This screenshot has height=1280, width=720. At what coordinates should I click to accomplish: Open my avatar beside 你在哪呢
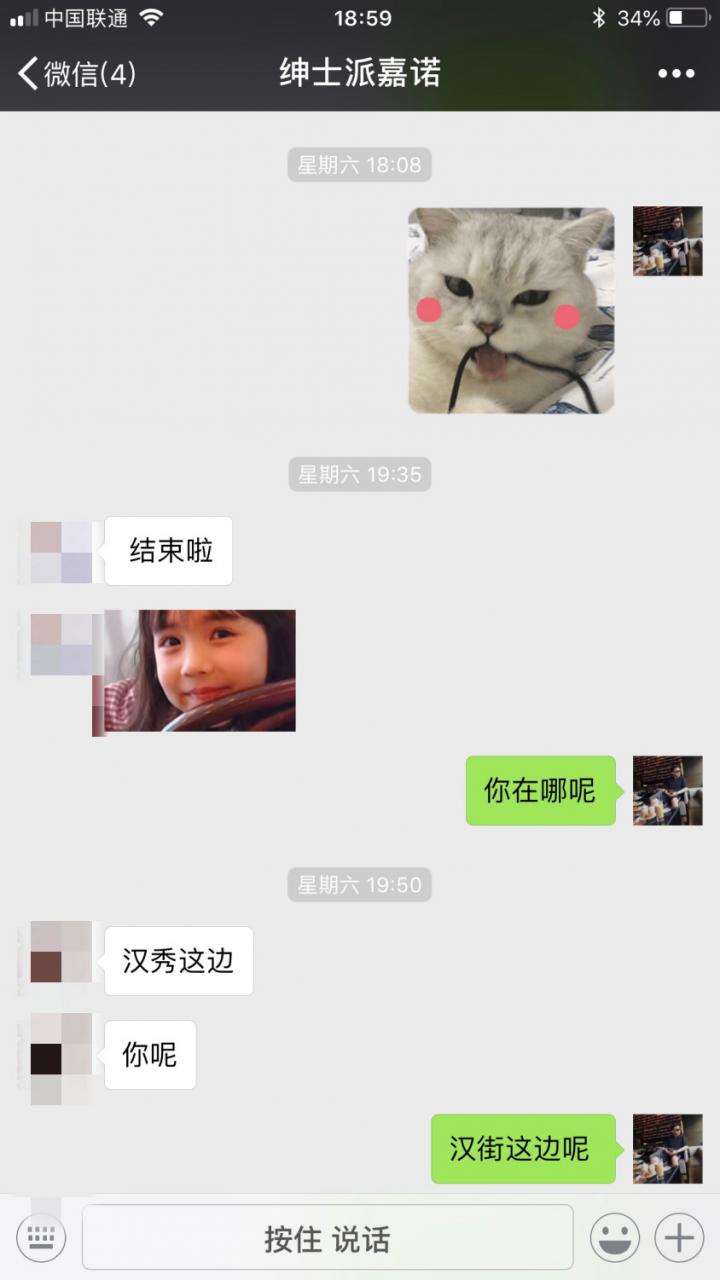667,790
